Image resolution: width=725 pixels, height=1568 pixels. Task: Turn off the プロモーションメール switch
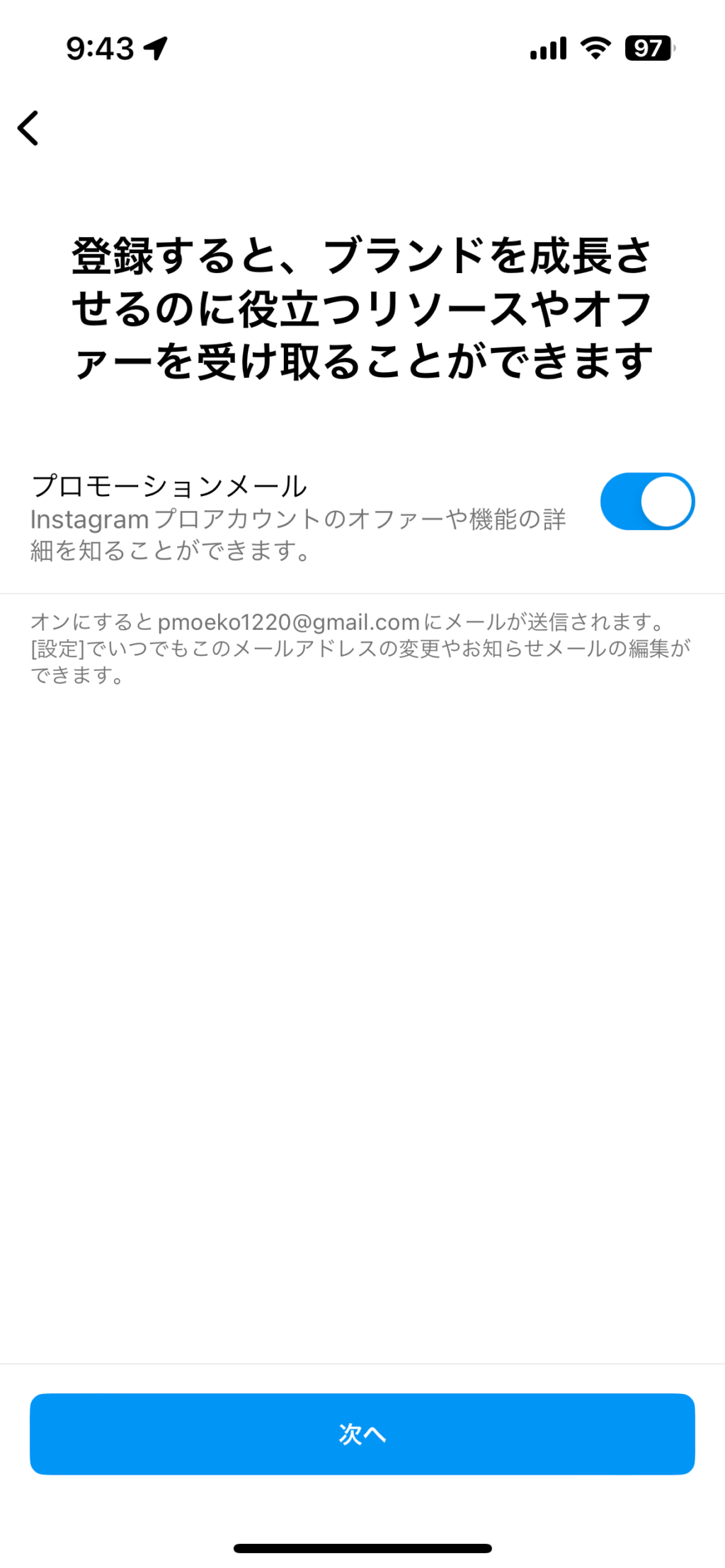tap(647, 501)
